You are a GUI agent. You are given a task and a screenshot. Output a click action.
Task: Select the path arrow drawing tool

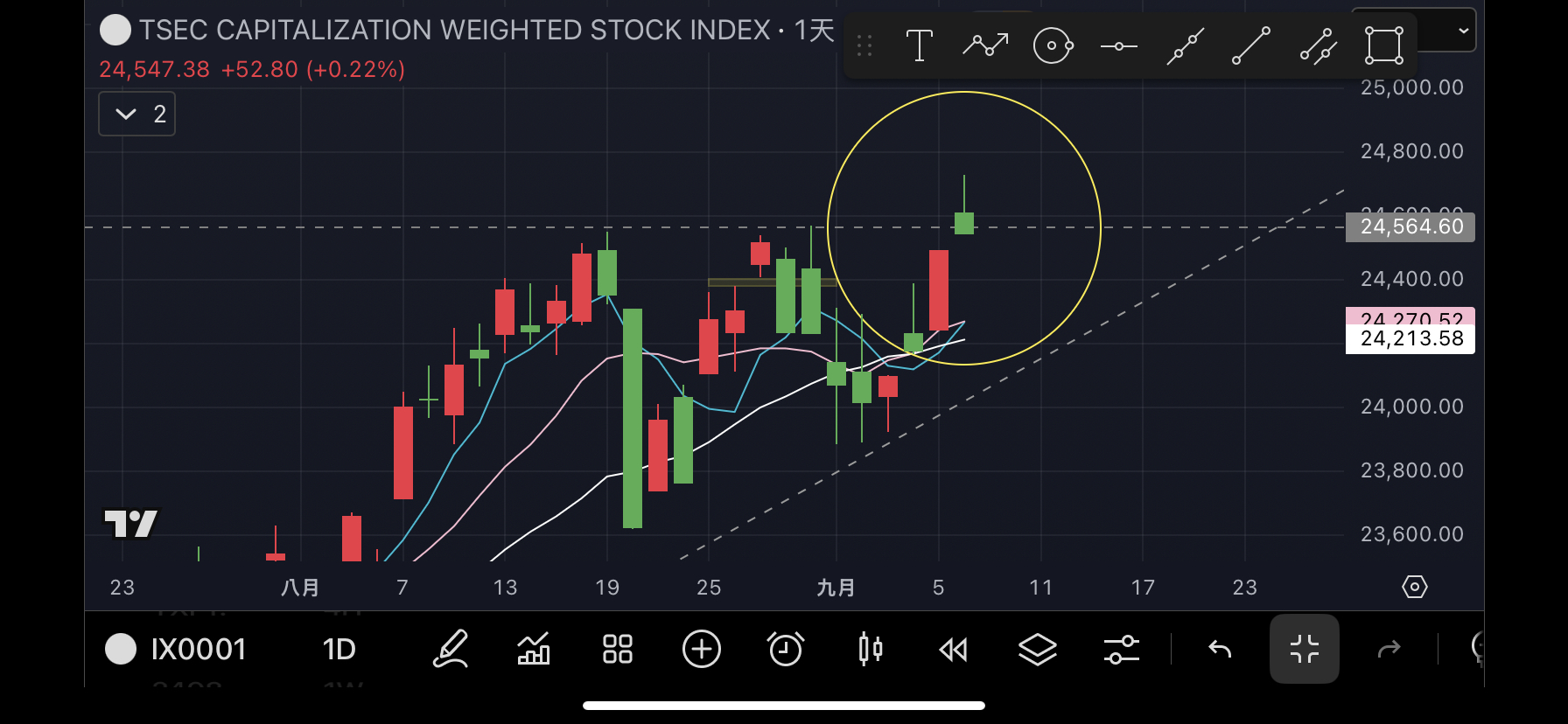click(985, 45)
